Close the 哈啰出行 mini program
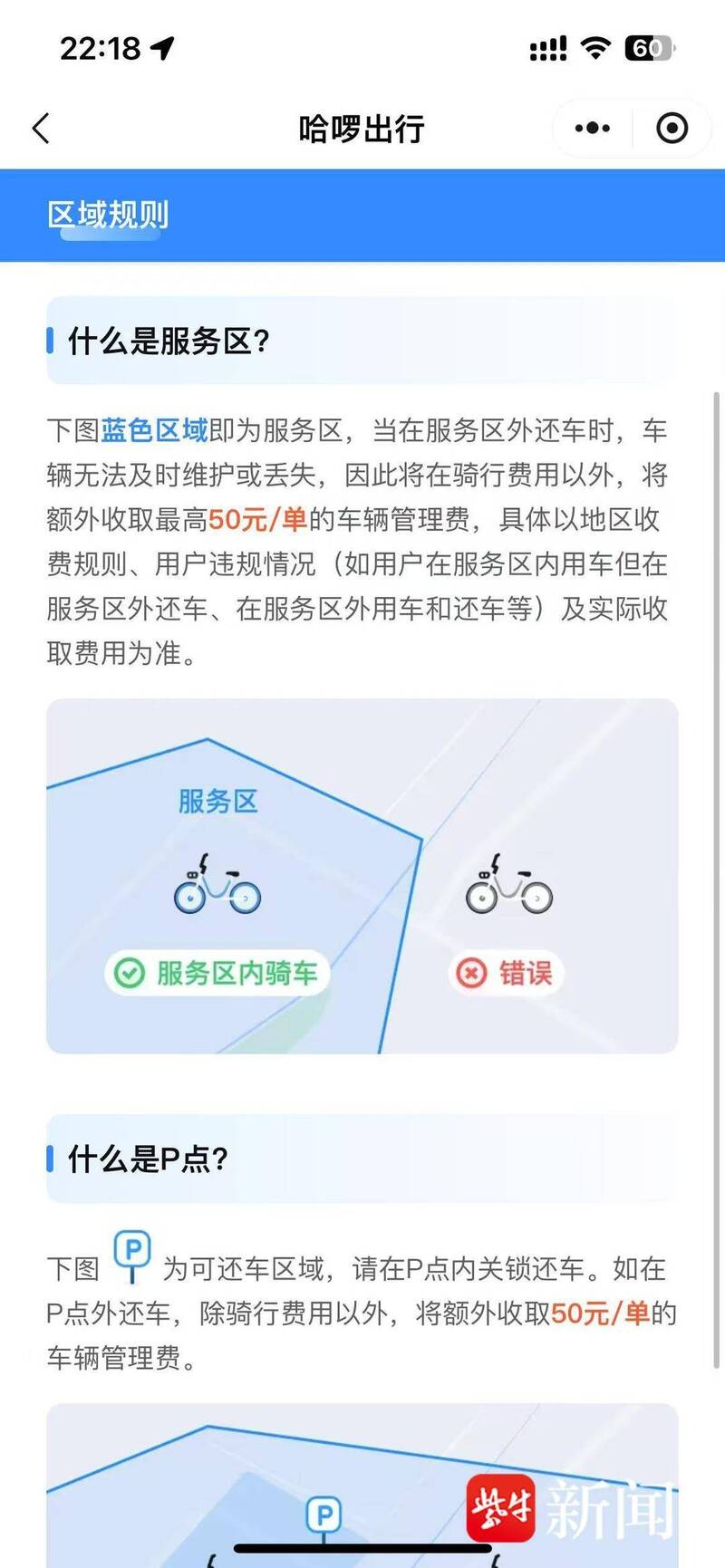 672,129
